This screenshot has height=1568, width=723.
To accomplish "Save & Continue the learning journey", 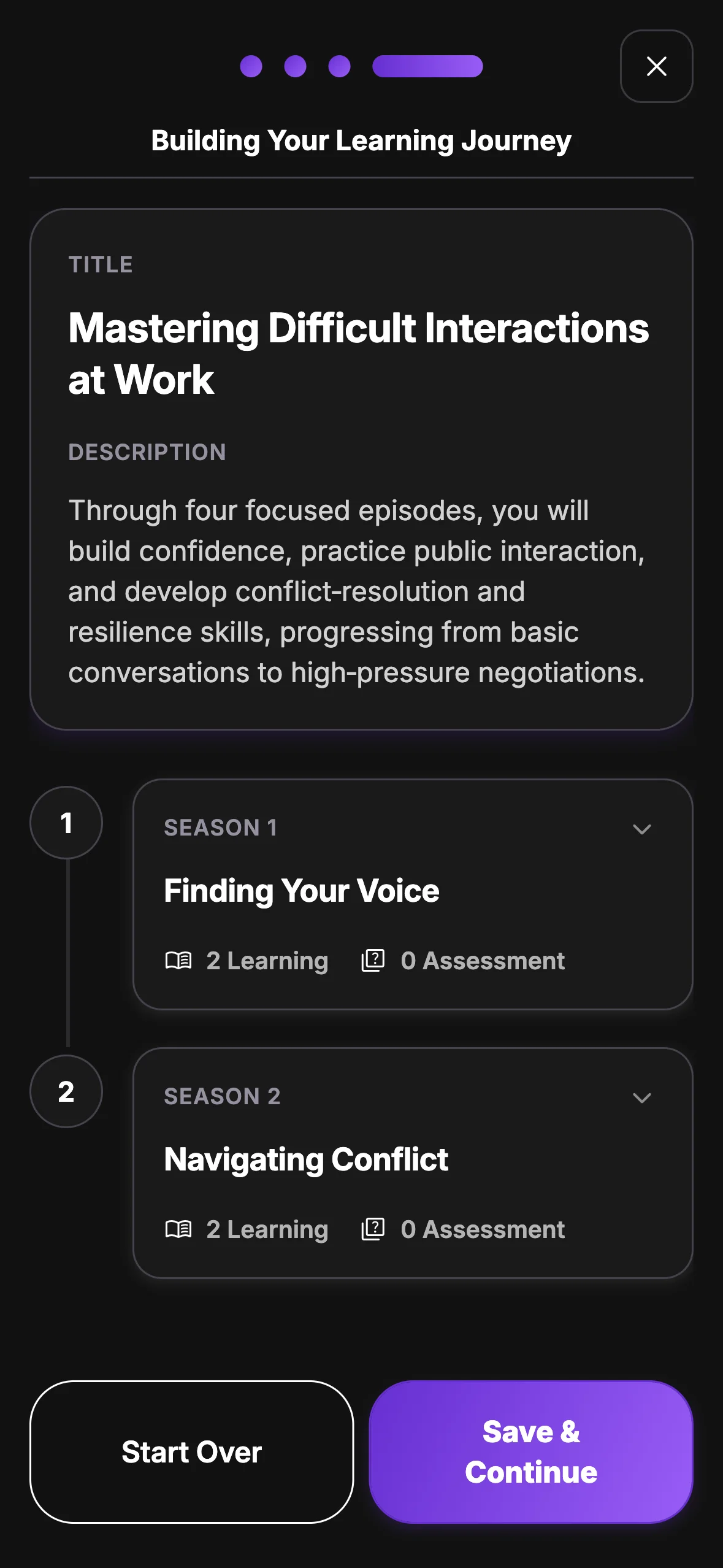I will pos(531,1452).
